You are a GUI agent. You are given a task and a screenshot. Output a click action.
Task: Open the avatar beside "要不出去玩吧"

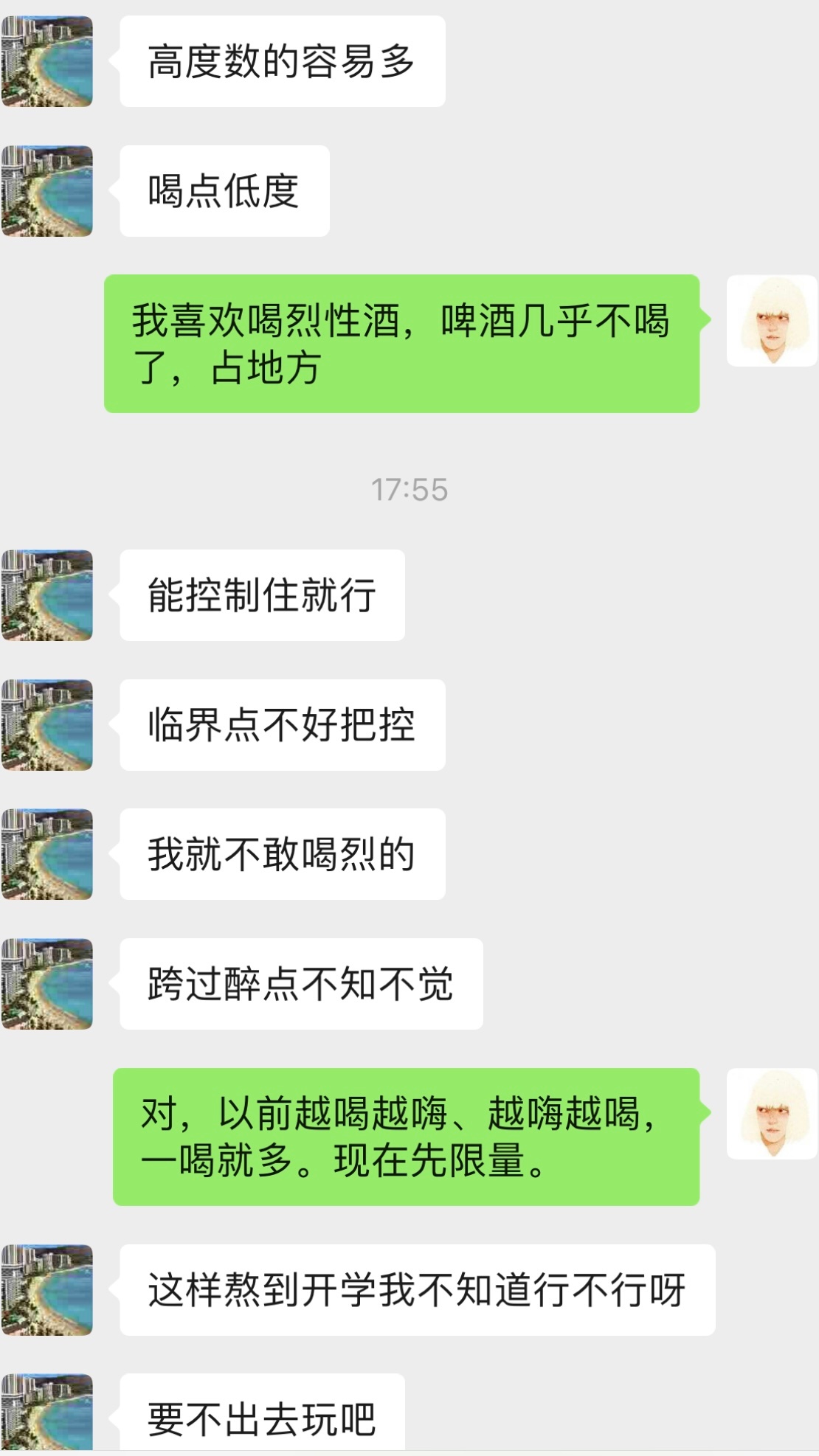point(47,1413)
